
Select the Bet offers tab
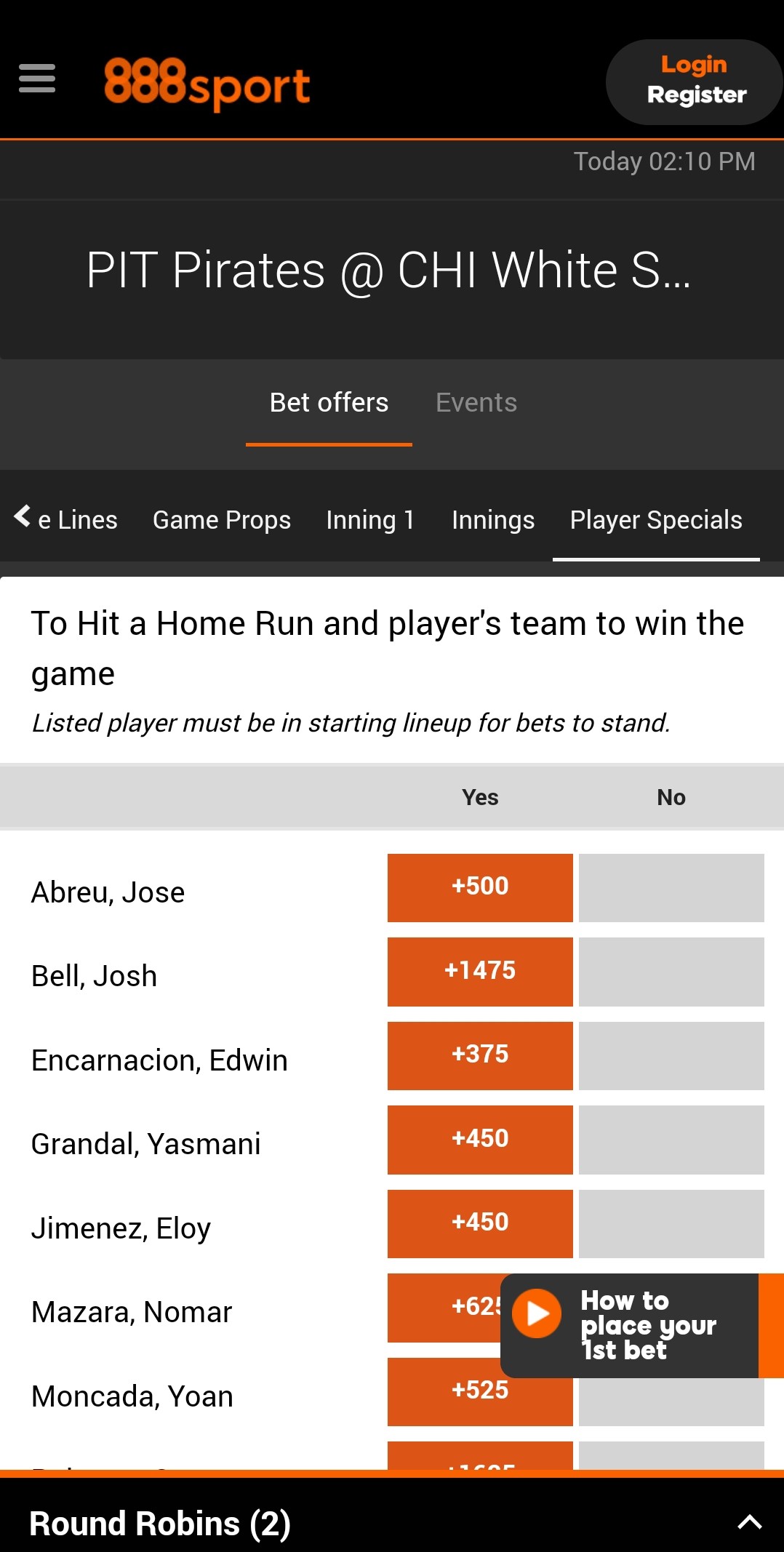tap(329, 404)
